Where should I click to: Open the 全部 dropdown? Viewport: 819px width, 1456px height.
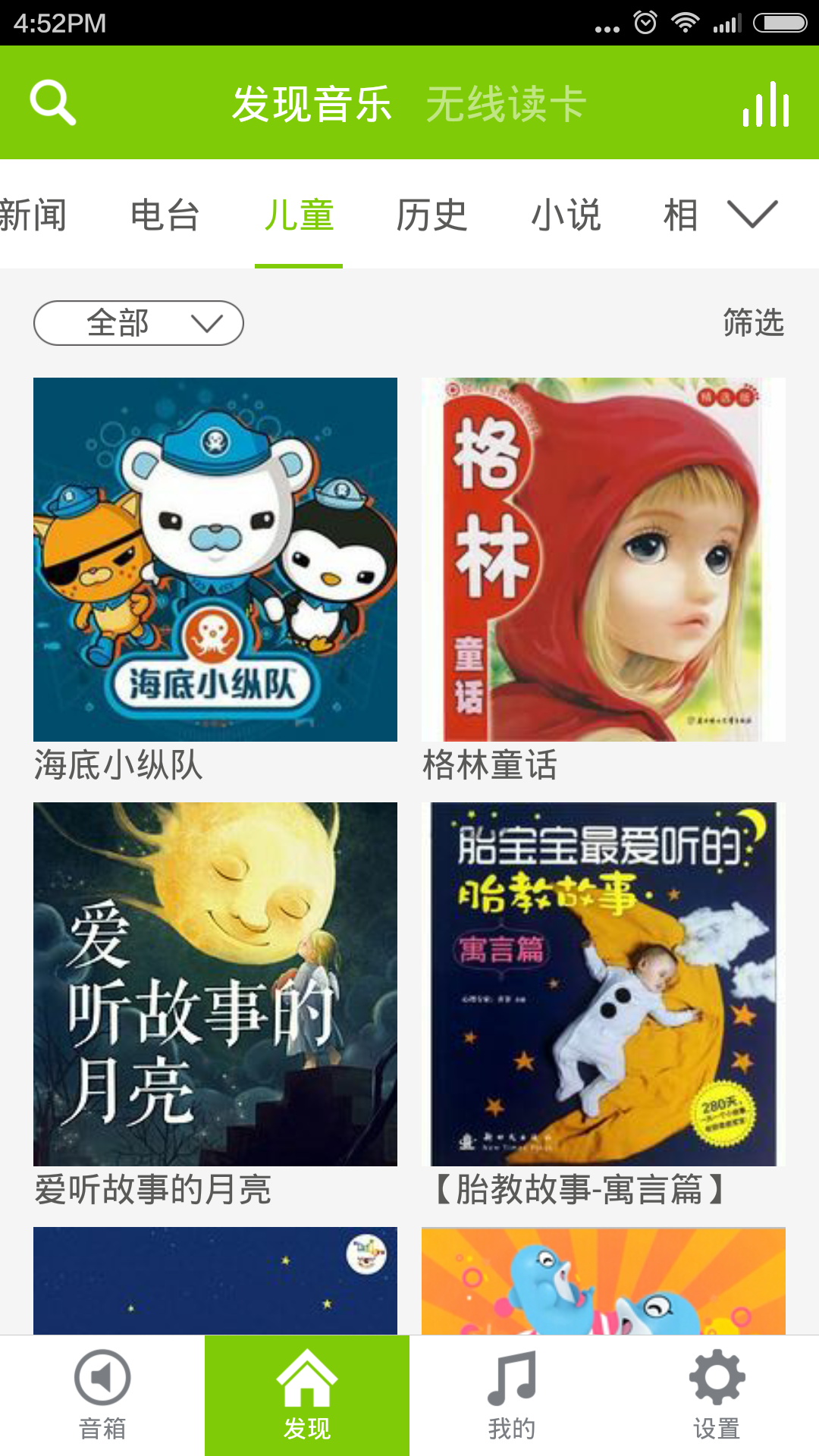pyautogui.click(x=139, y=323)
